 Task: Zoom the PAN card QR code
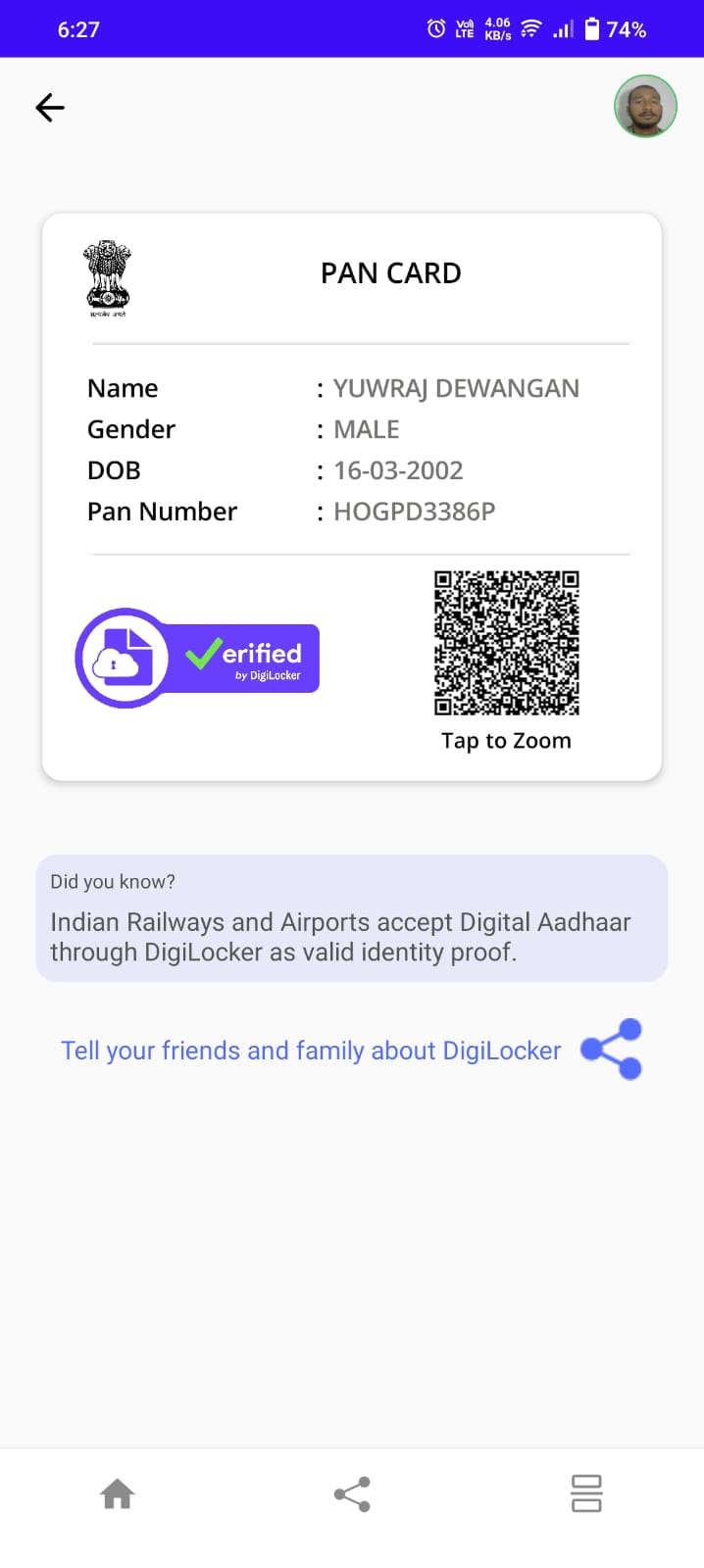[506, 643]
